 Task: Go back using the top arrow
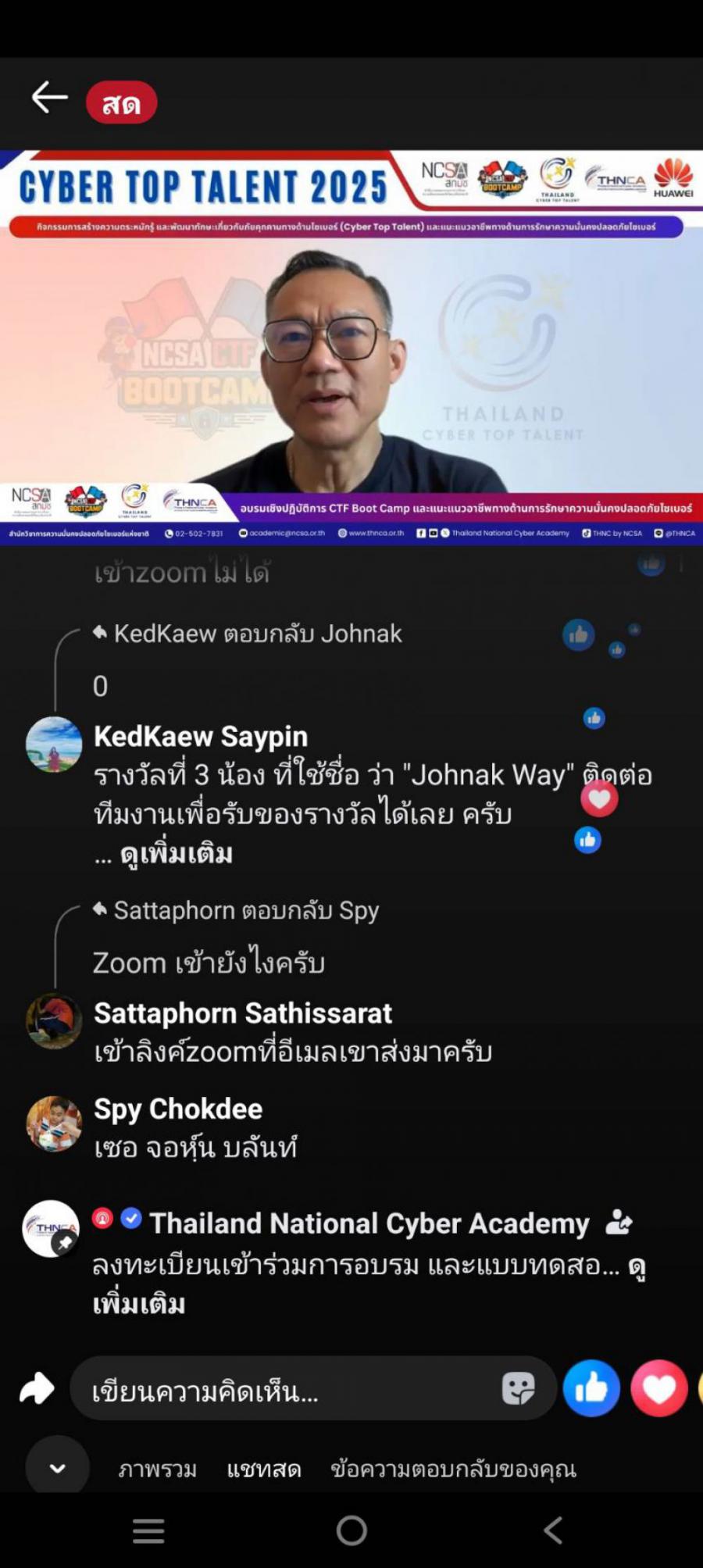pyautogui.click(x=49, y=98)
